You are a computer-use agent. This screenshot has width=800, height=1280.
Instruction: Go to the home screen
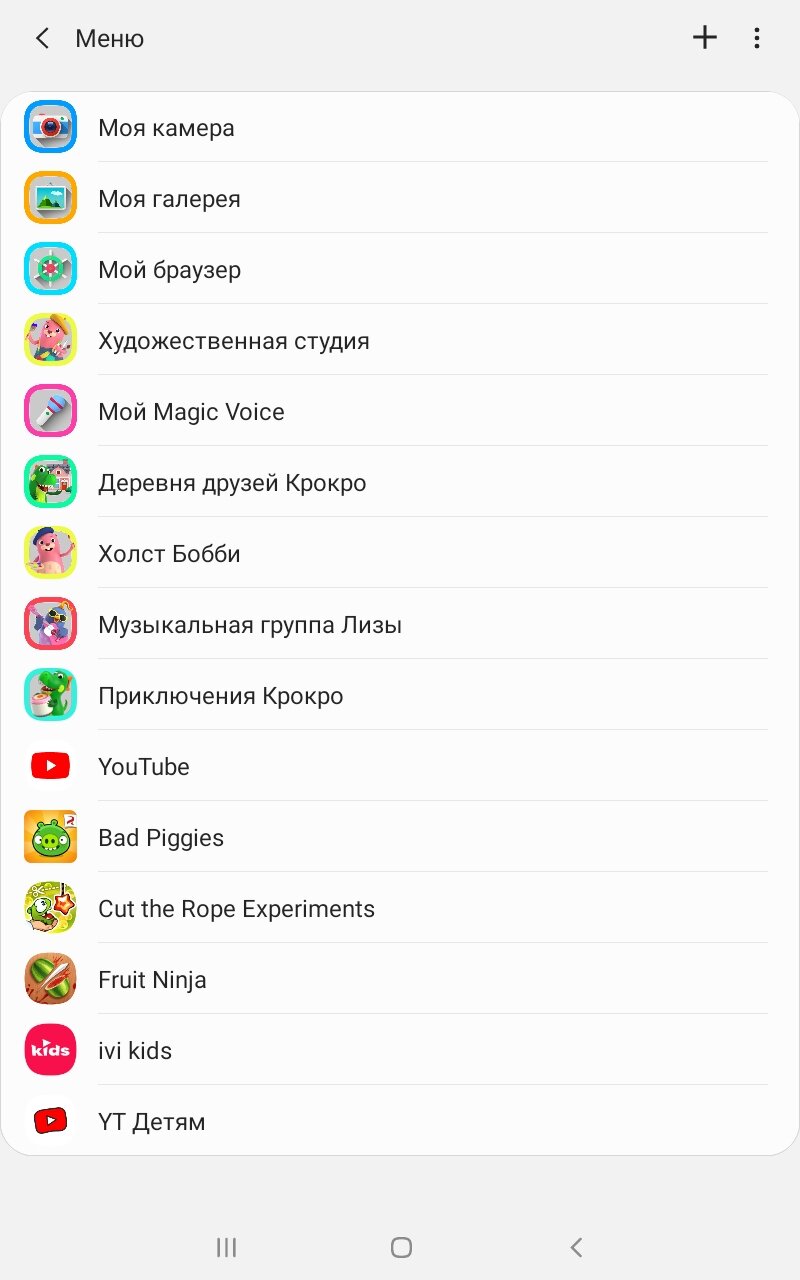401,1247
